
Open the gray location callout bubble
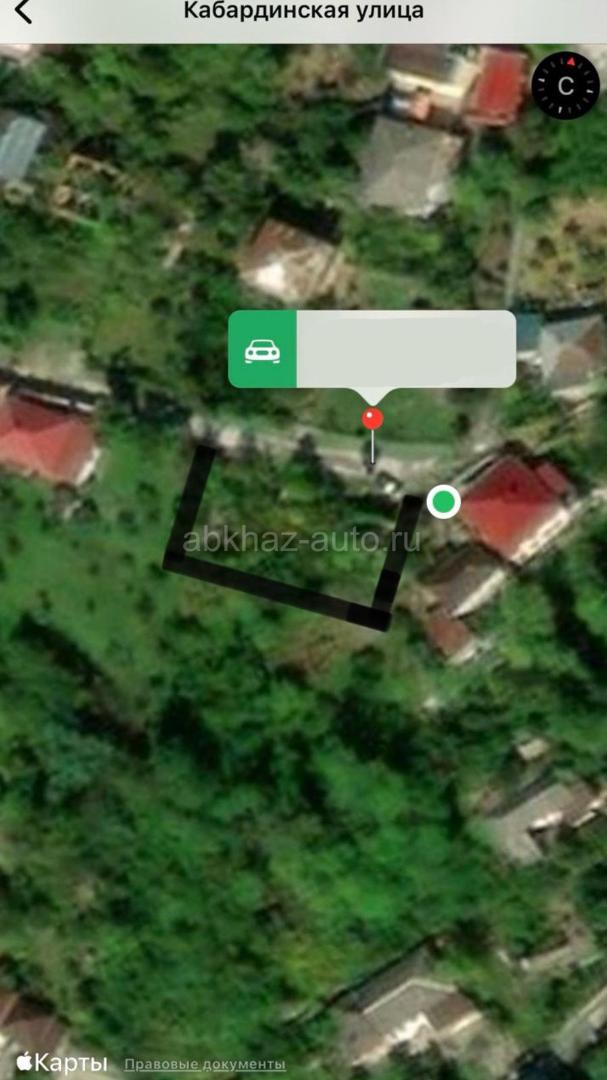[x=405, y=349]
